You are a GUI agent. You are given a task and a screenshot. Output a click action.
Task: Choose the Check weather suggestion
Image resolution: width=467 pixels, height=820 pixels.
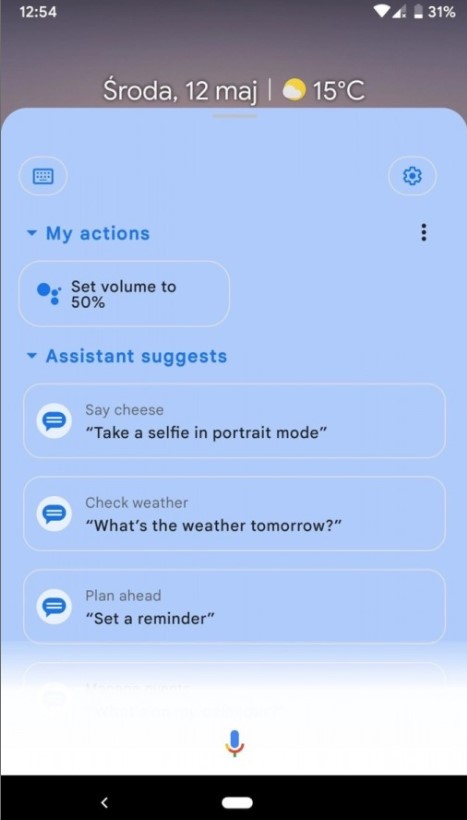coord(234,514)
